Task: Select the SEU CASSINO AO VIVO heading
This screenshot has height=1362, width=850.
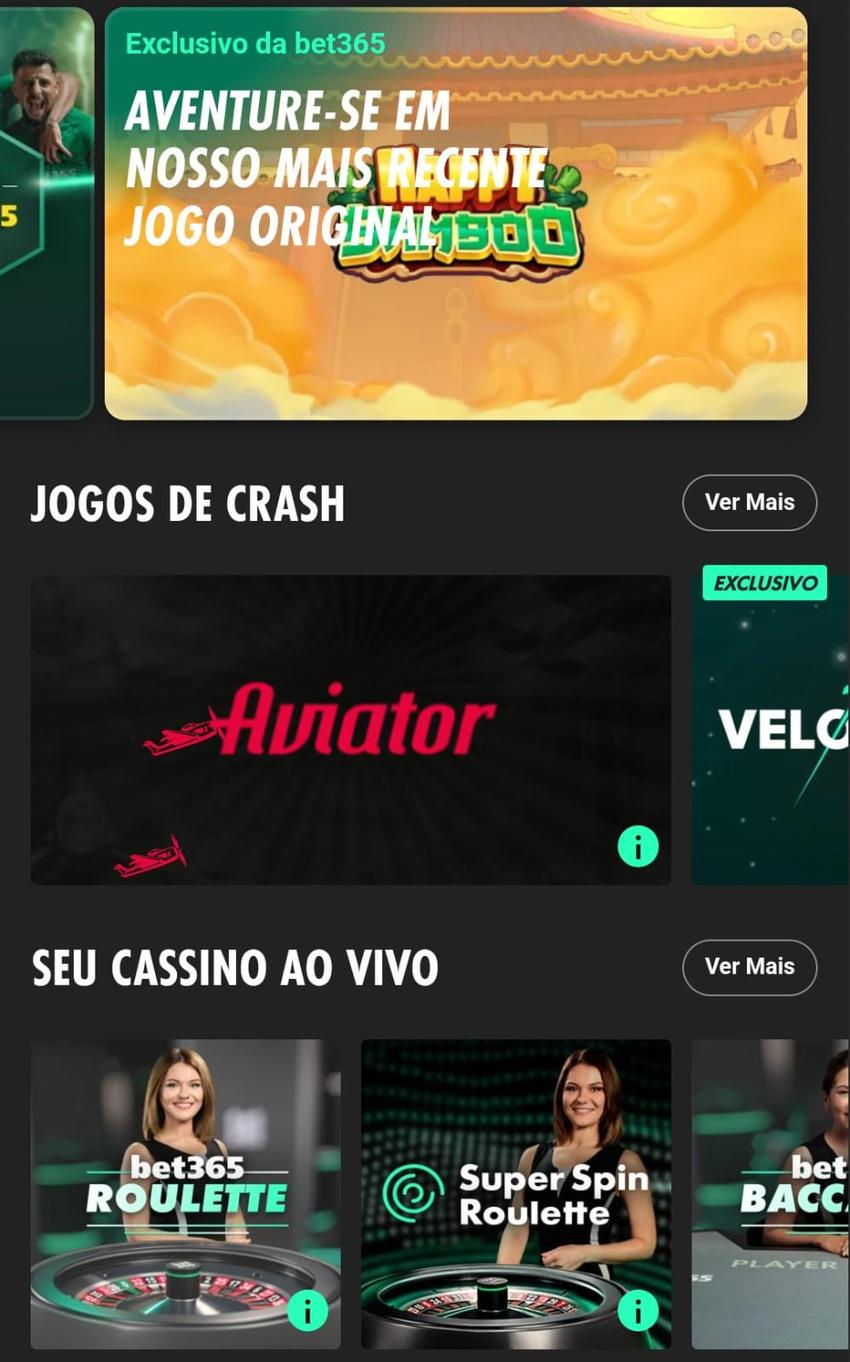Action: 235,967
